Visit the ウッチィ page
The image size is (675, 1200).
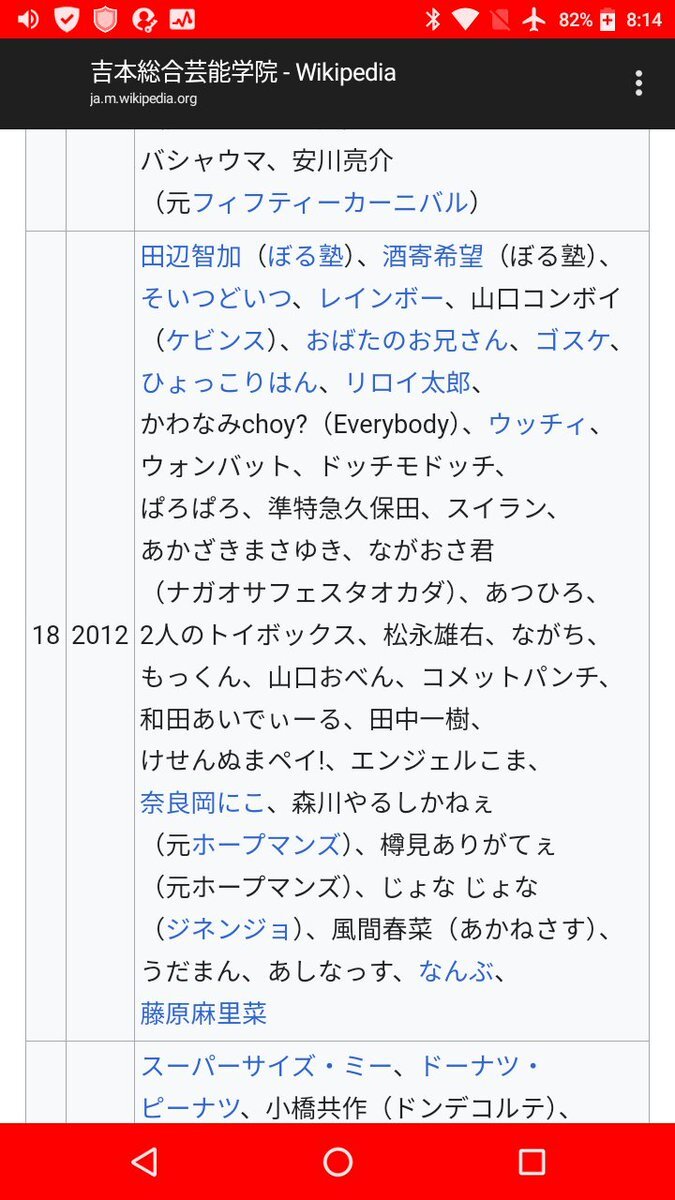click(x=537, y=424)
